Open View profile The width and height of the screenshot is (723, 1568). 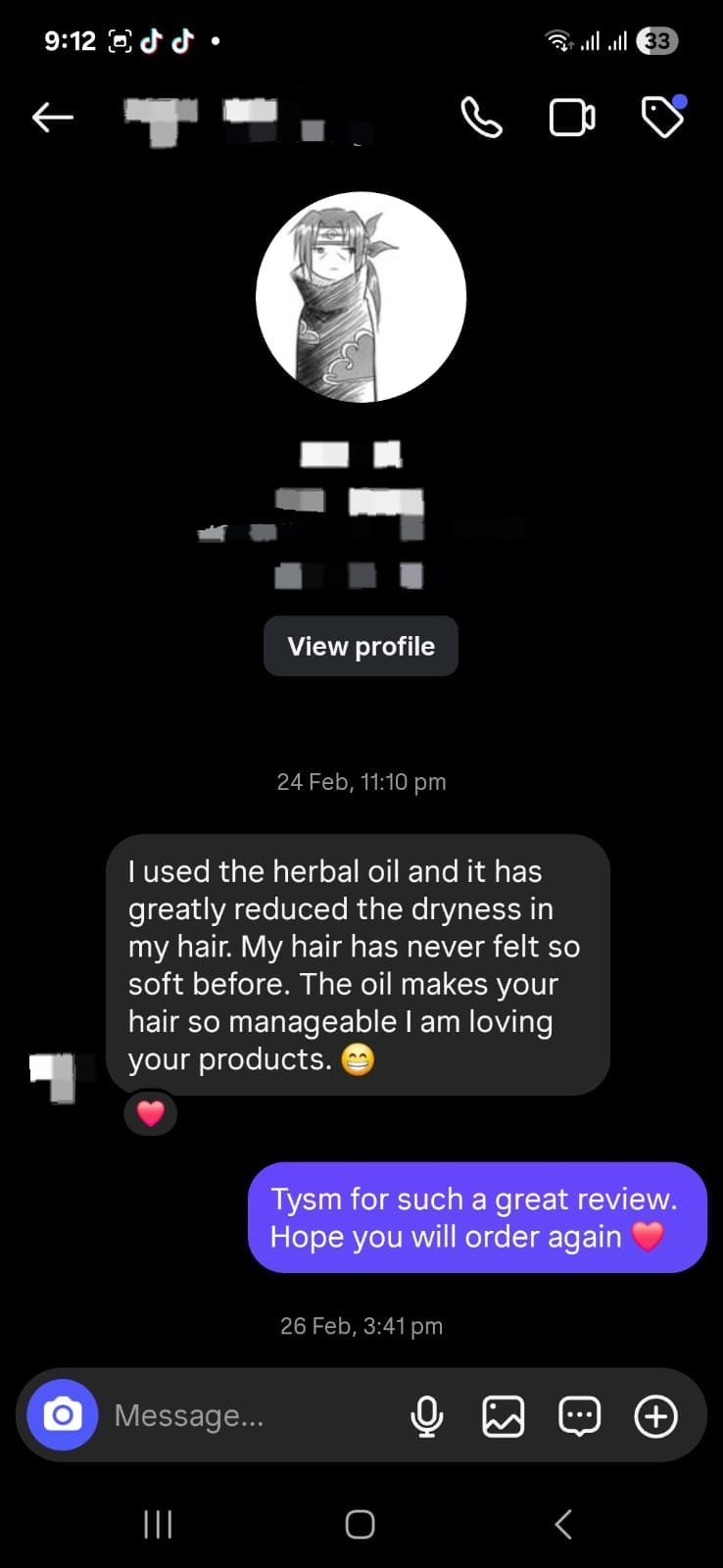coord(361,646)
